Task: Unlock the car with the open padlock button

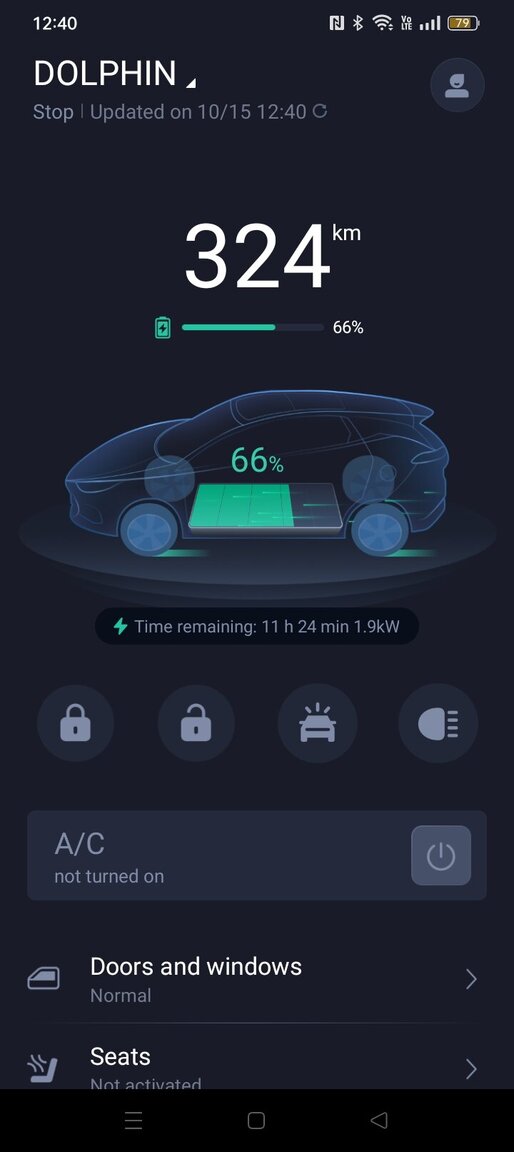Action: [x=196, y=724]
